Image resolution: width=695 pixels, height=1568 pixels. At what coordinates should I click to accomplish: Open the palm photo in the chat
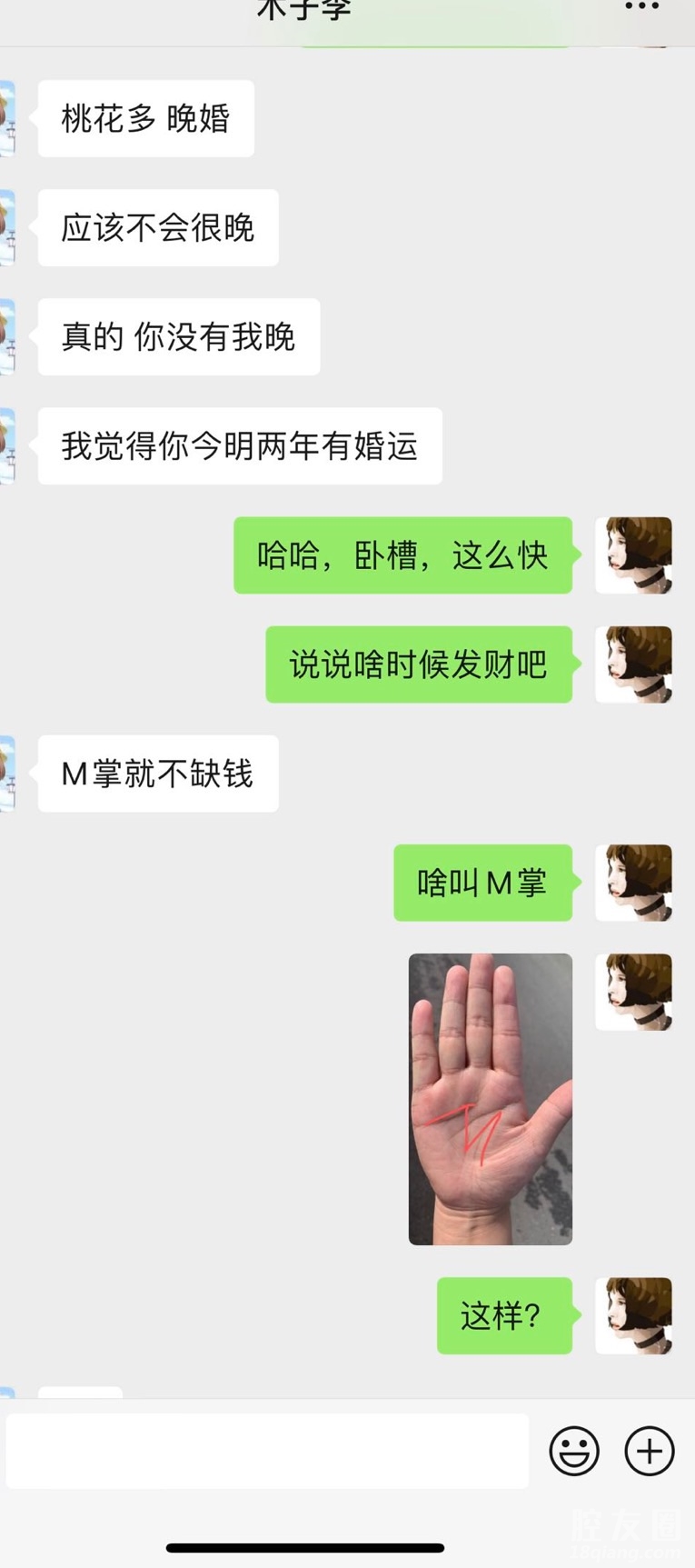click(490, 1098)
